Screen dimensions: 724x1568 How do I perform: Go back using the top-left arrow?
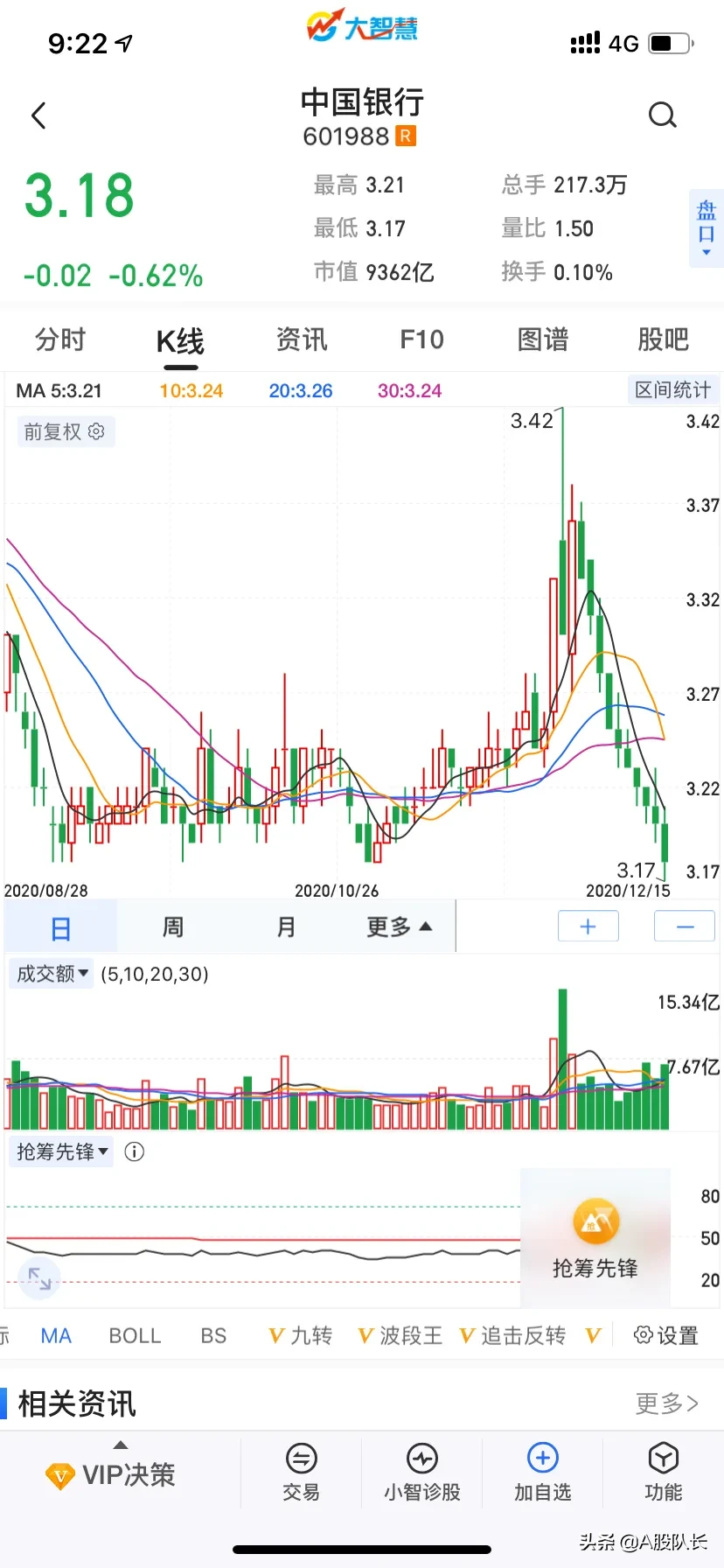tap(38, 115)
